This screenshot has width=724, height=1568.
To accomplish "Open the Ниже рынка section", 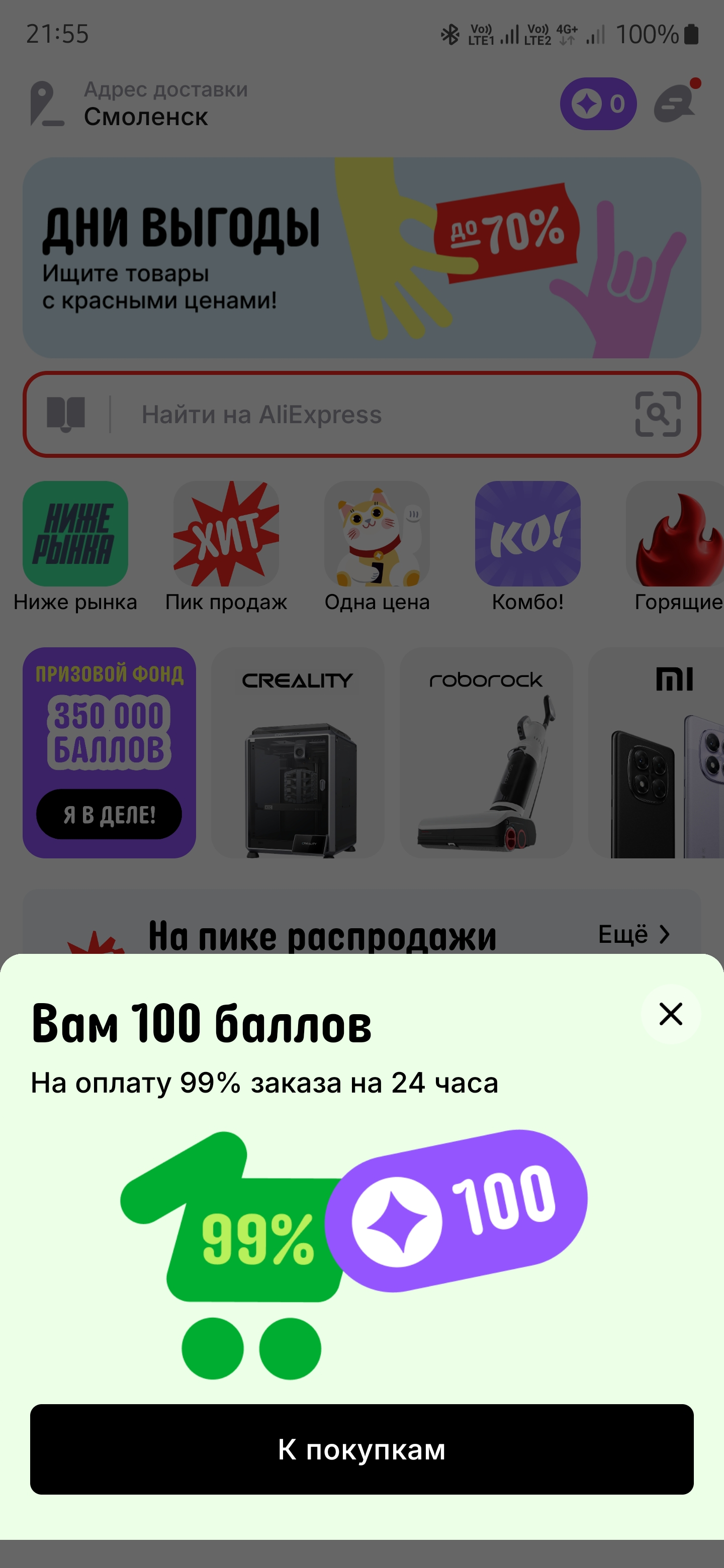I will click(75, 547).
